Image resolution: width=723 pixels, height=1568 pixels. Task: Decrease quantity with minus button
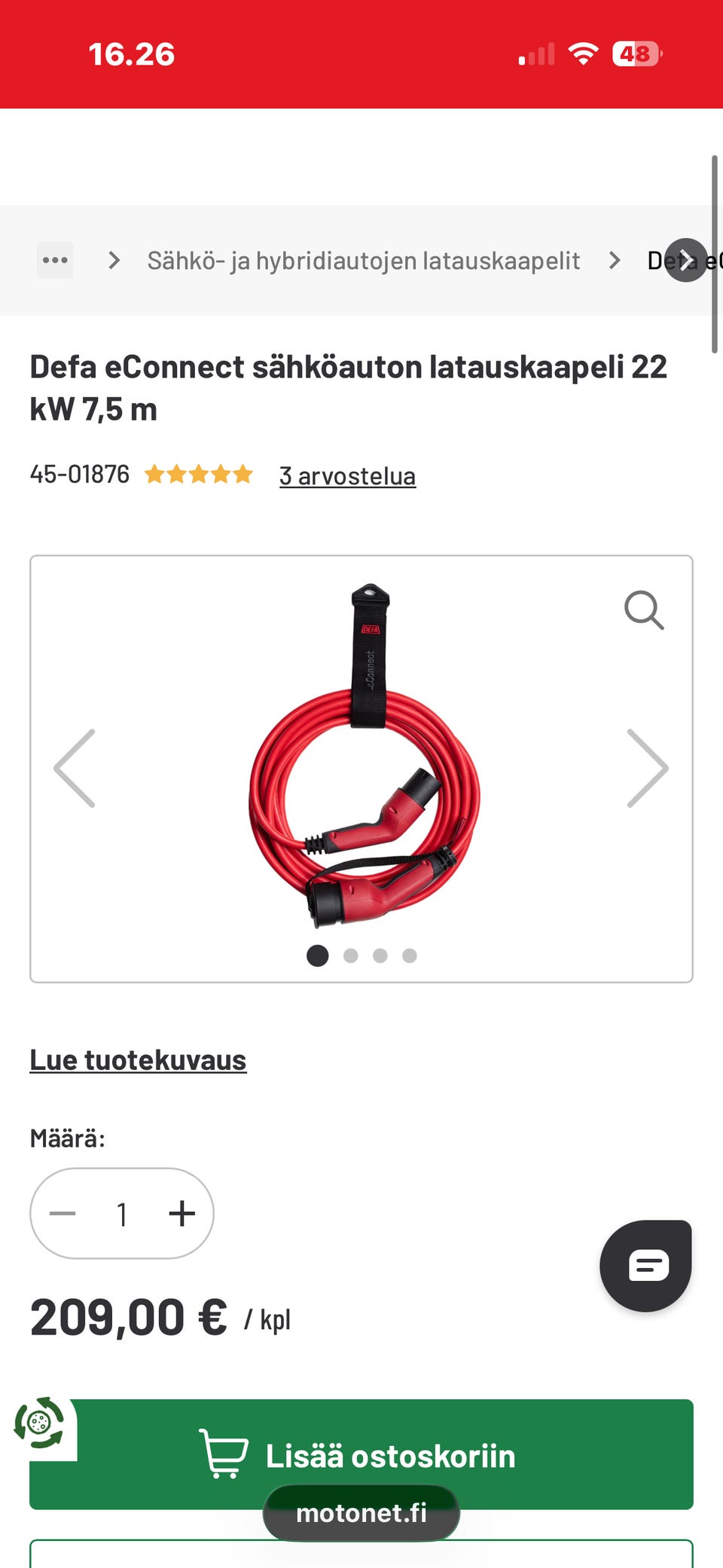[63, 1213]
